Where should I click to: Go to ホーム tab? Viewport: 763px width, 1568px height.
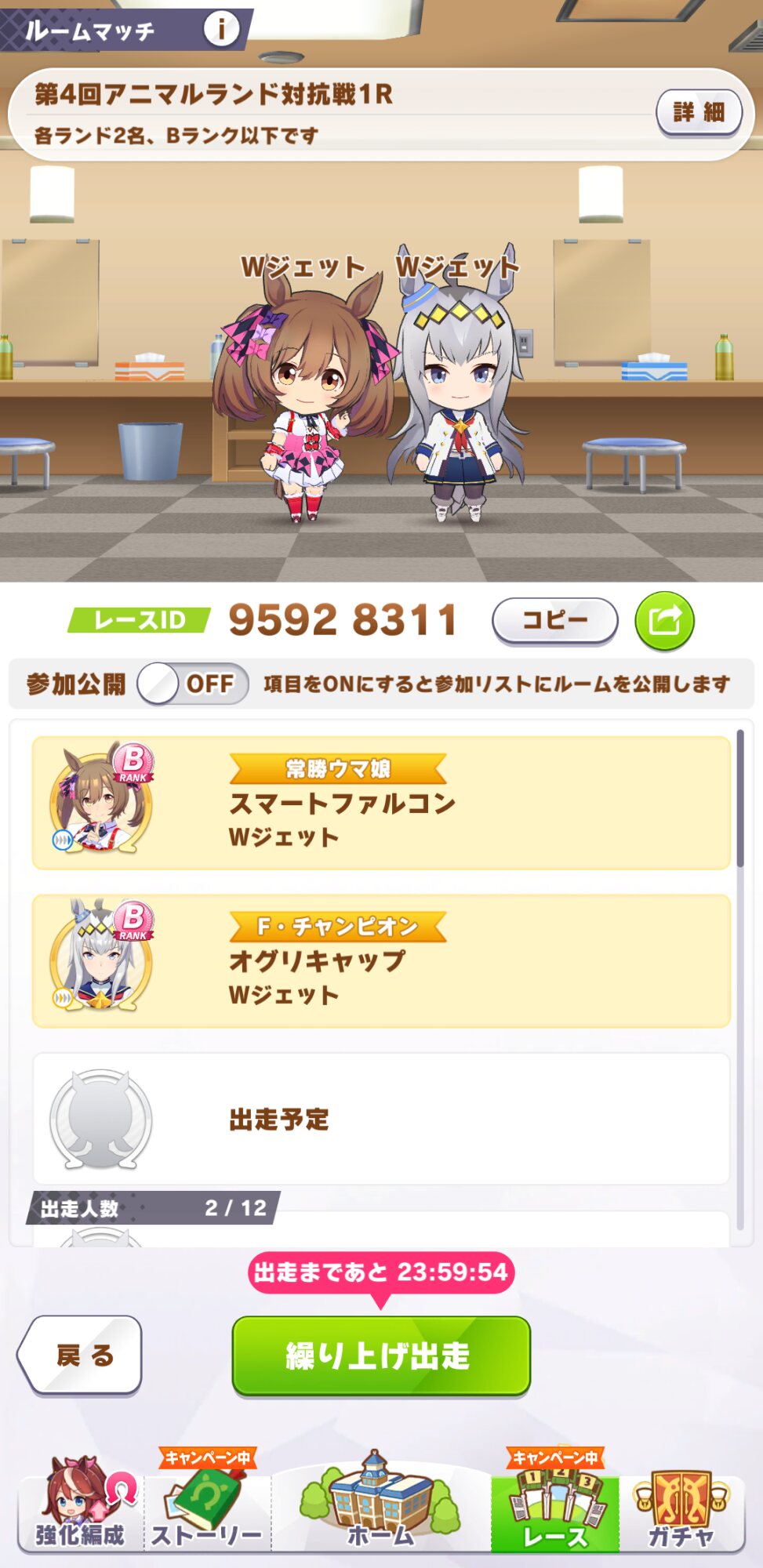[x=381, y=1505]
